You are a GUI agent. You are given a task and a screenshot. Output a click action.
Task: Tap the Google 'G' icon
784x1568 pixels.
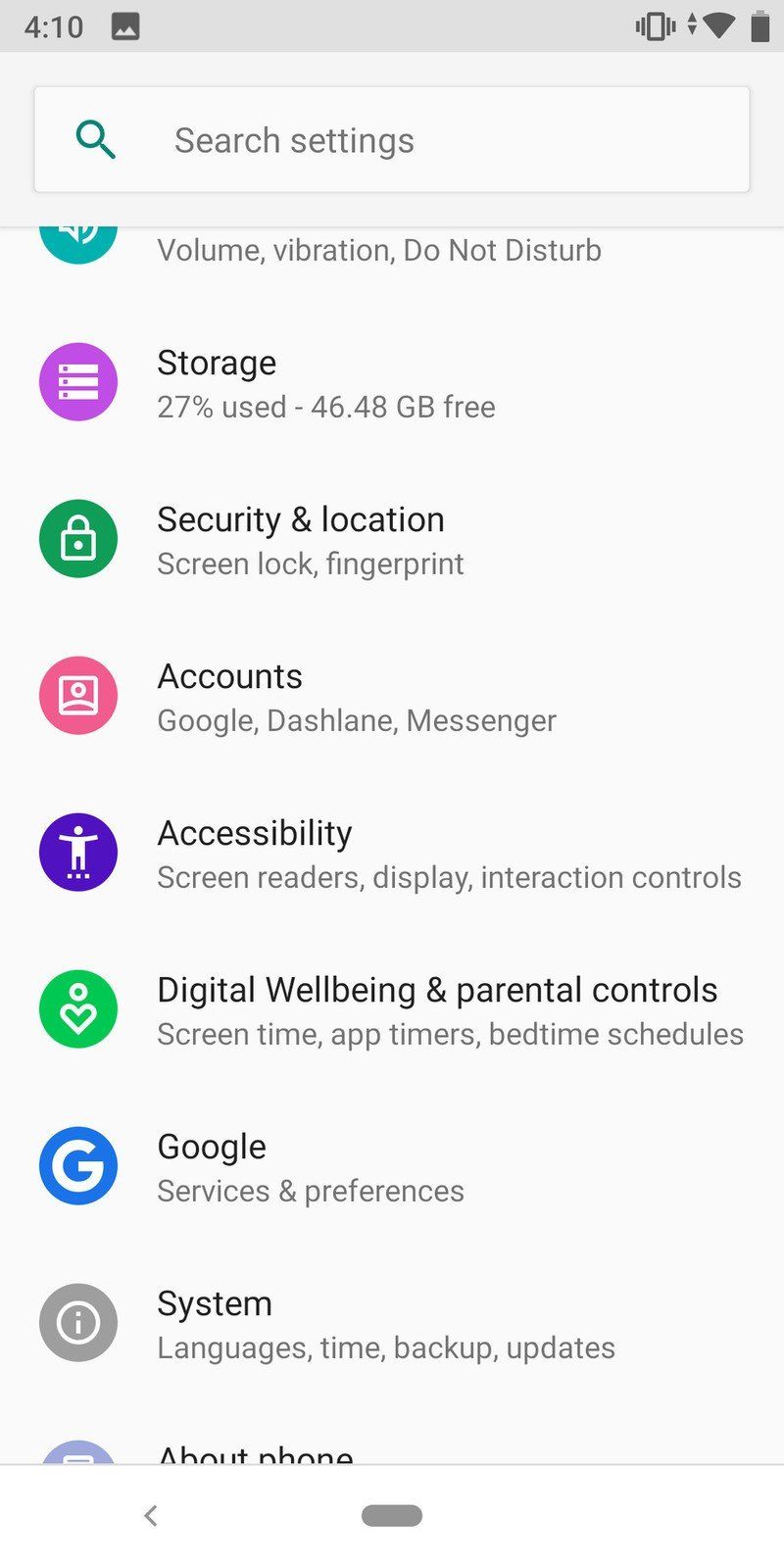[78, 1166]
